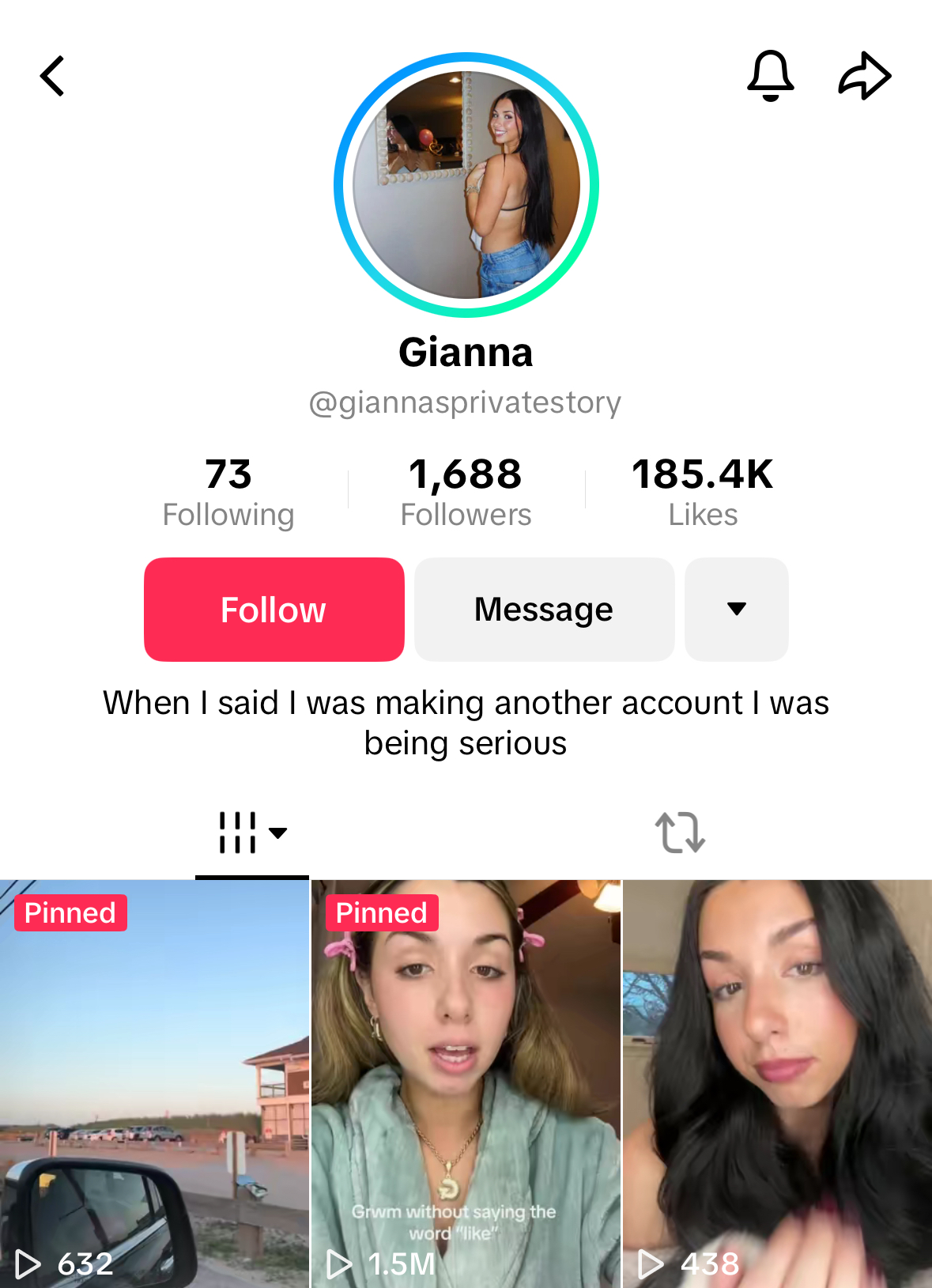Open the pinned video with 632 views
The height and width of the screenshot is (1288, 932).
[x=154, y=1083]
